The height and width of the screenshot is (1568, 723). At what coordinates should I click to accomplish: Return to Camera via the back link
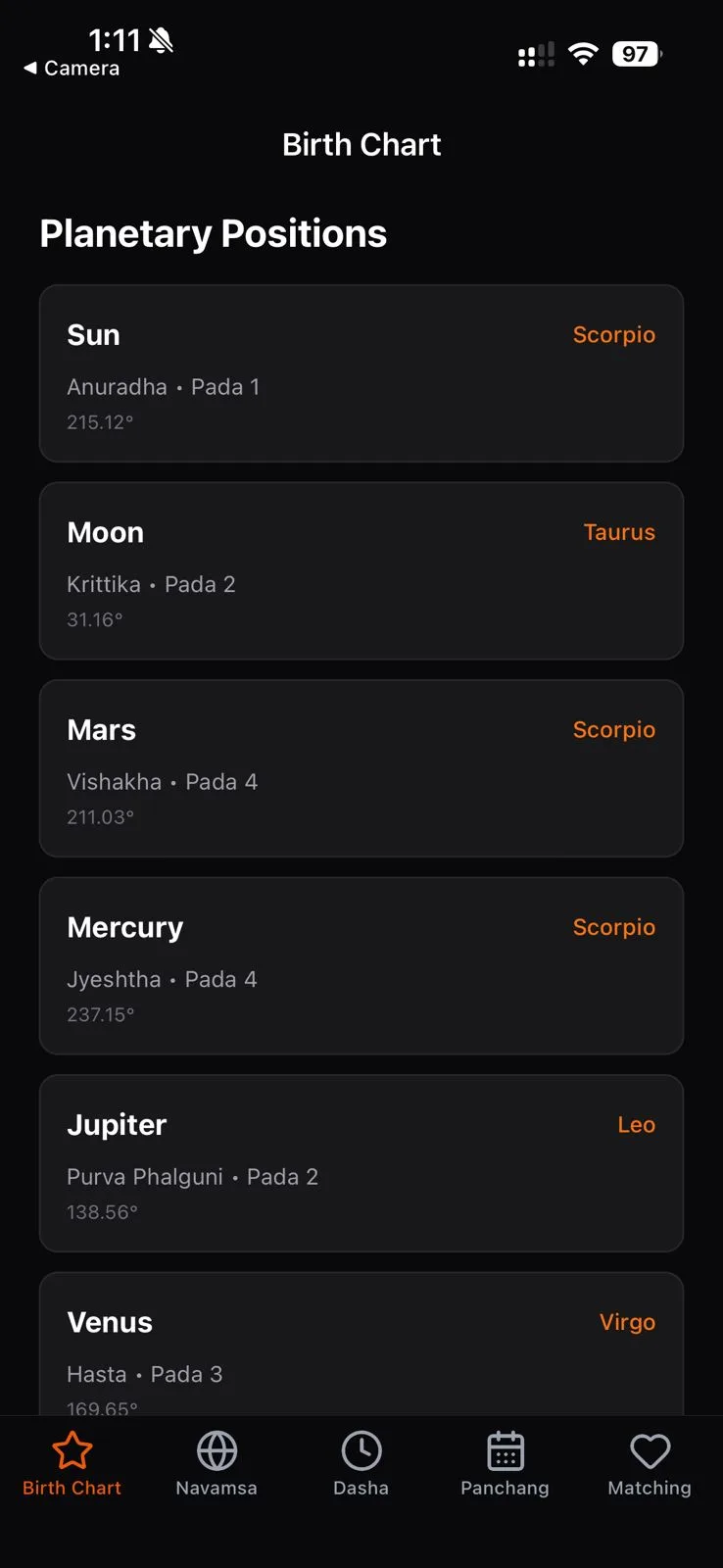(70, 69)
